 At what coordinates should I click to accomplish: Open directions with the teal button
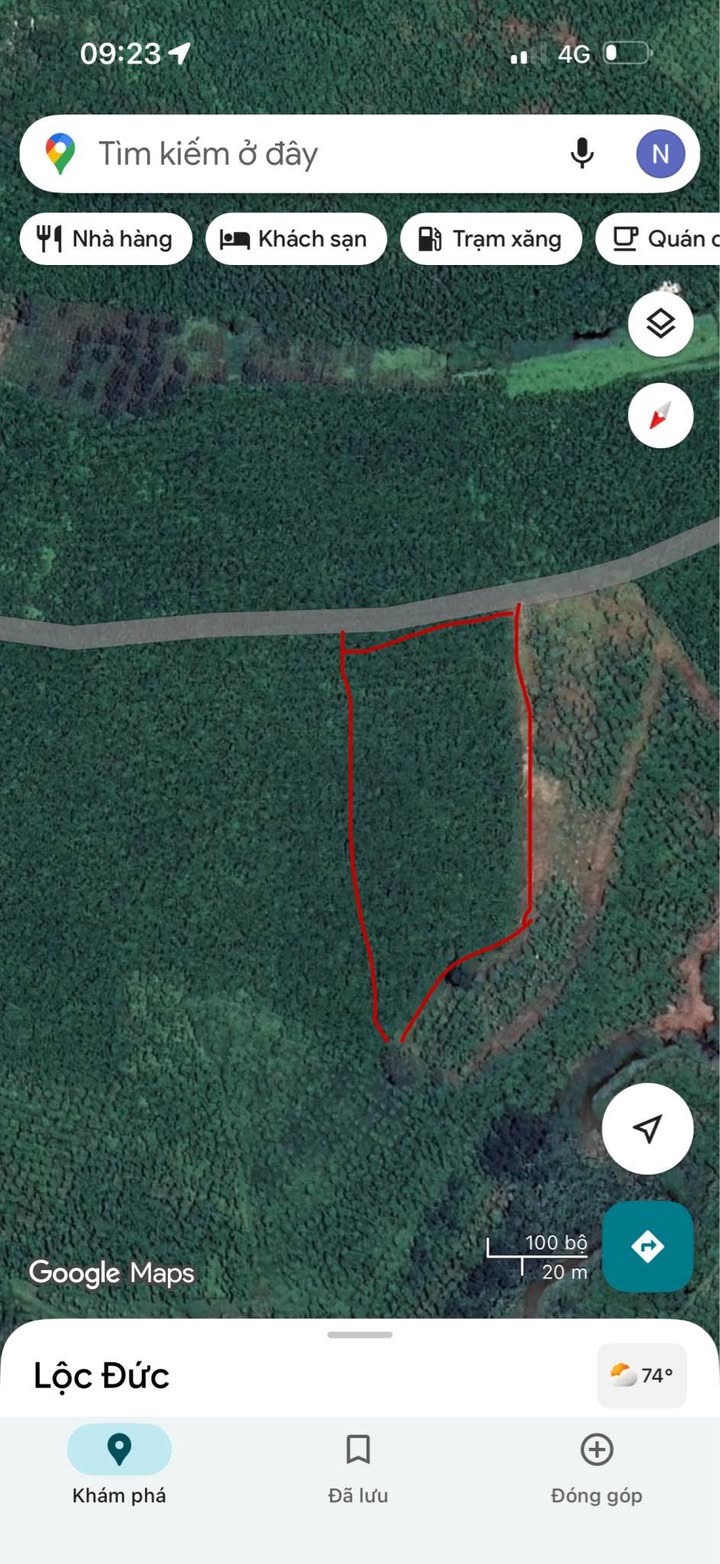647,1246
